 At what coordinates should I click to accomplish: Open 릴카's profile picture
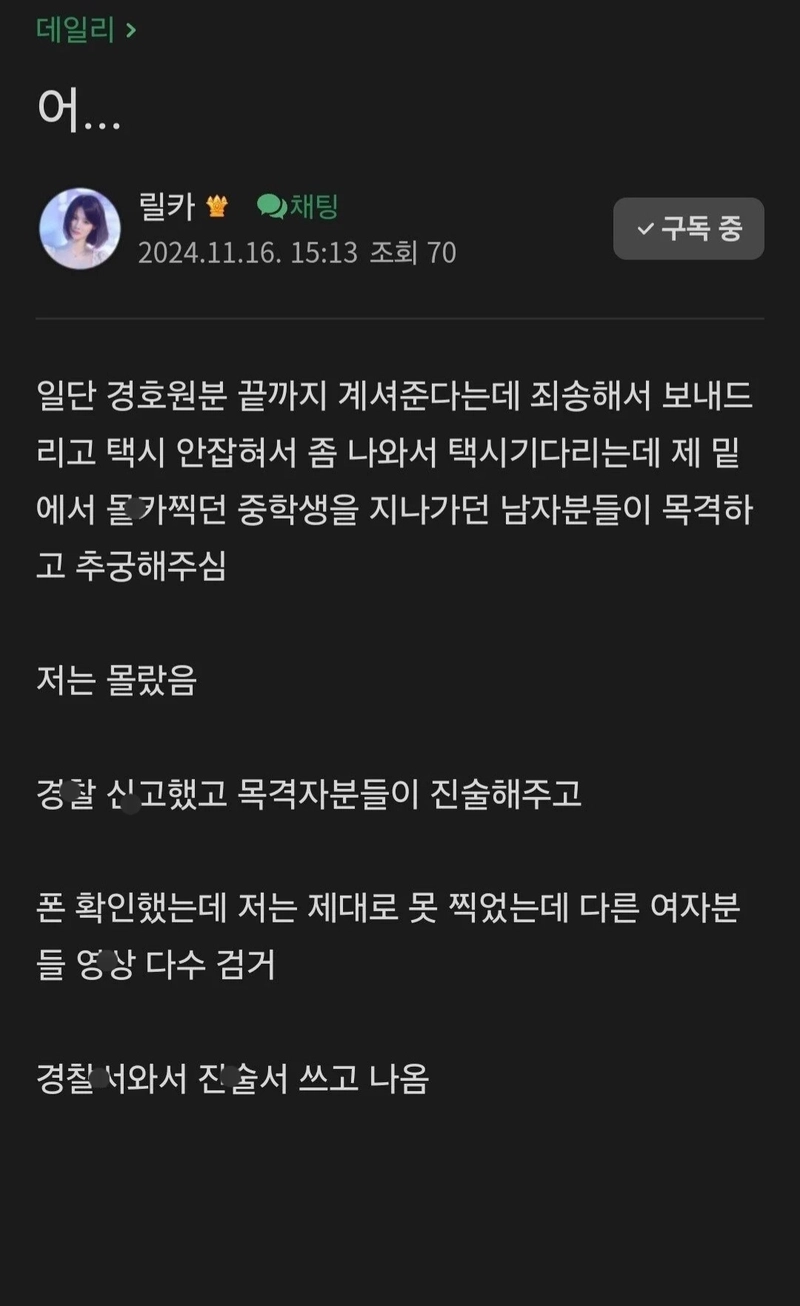[x=80, y=229]
